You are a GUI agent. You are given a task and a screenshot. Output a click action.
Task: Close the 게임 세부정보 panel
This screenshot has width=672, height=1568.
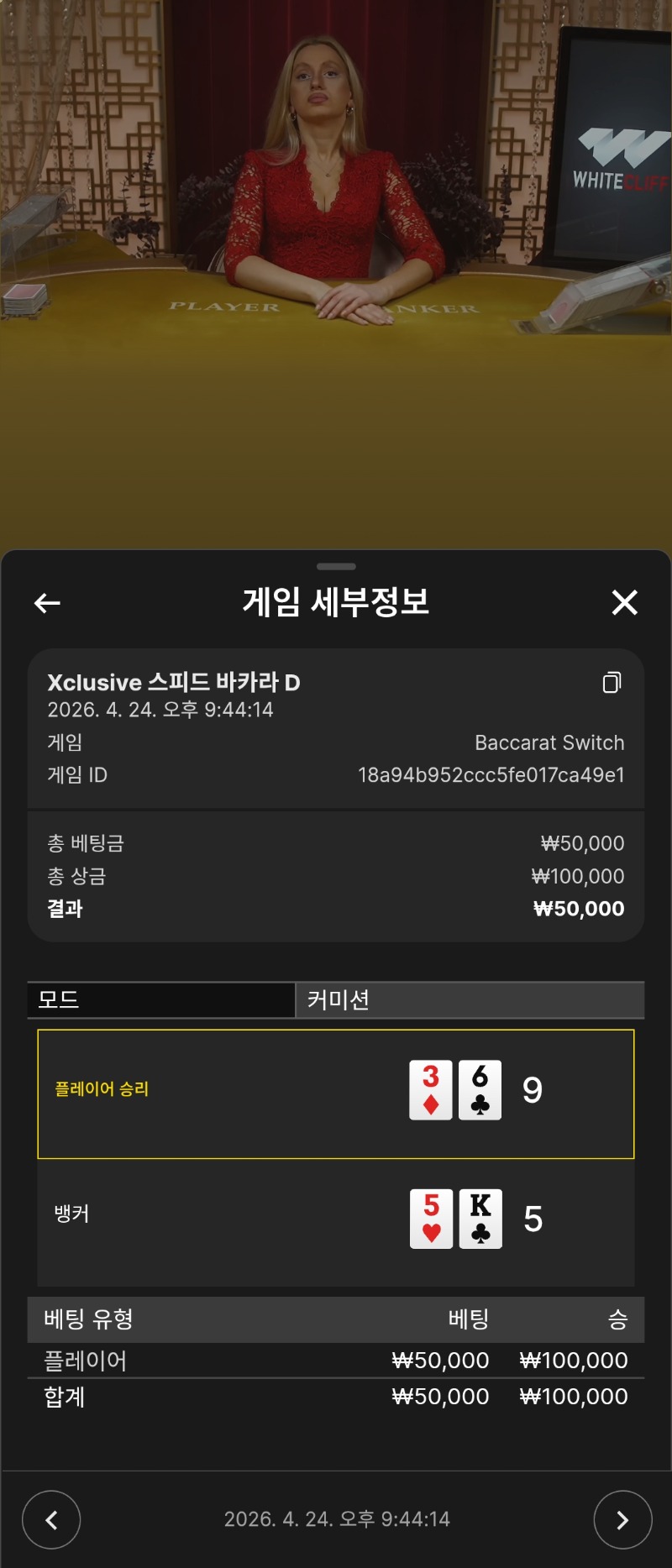click(x=624, y=602)
